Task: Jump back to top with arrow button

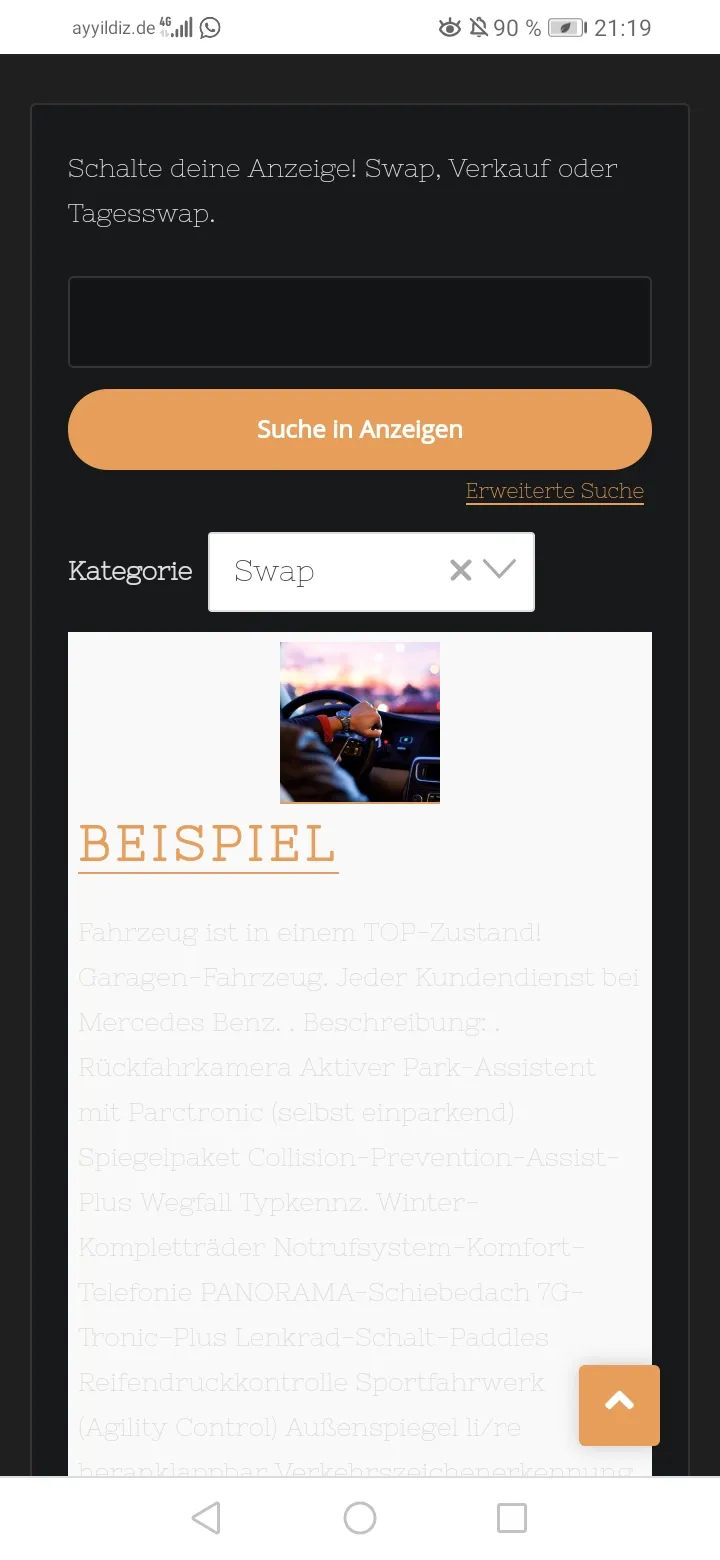Action: click(619, 1405)
